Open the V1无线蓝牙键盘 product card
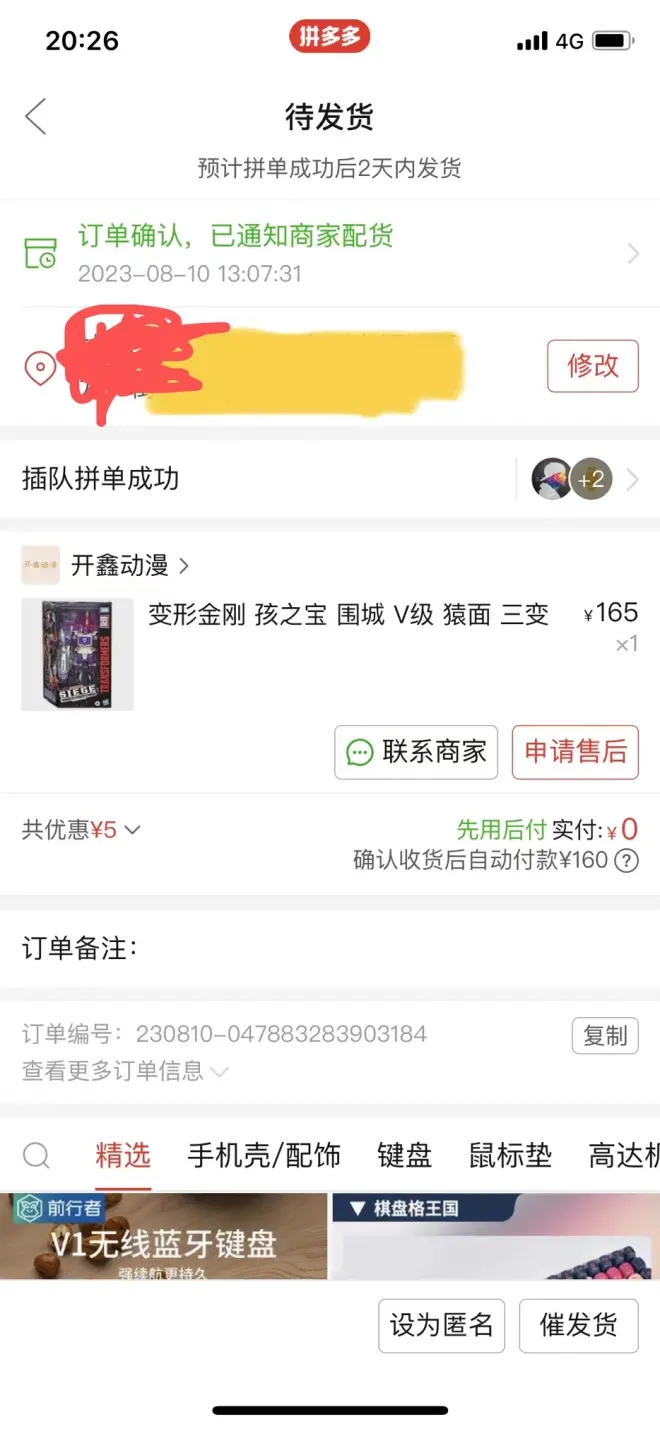Image resolution: width=660 pixels, height=1429 pixels. (x=163, y=1236)
